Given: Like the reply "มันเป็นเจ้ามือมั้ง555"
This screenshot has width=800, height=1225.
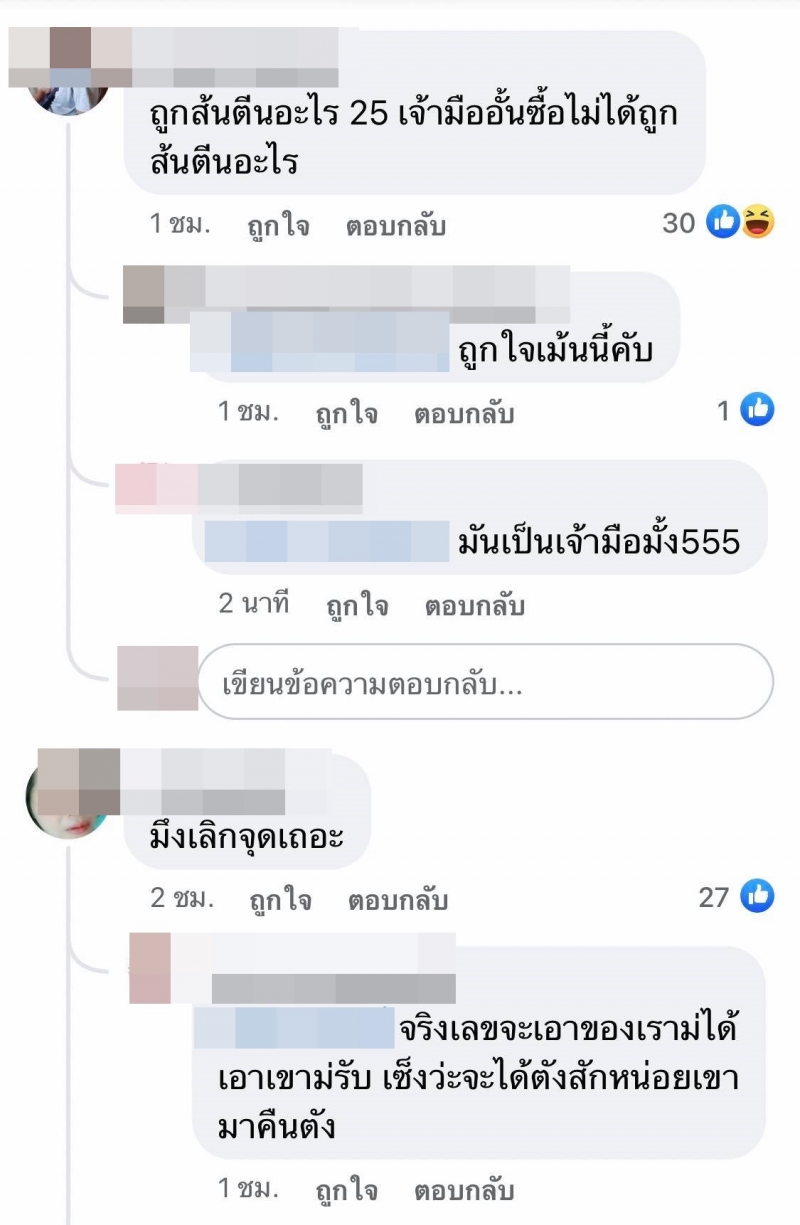Looking at the screenshot, I should click(357, 606).
